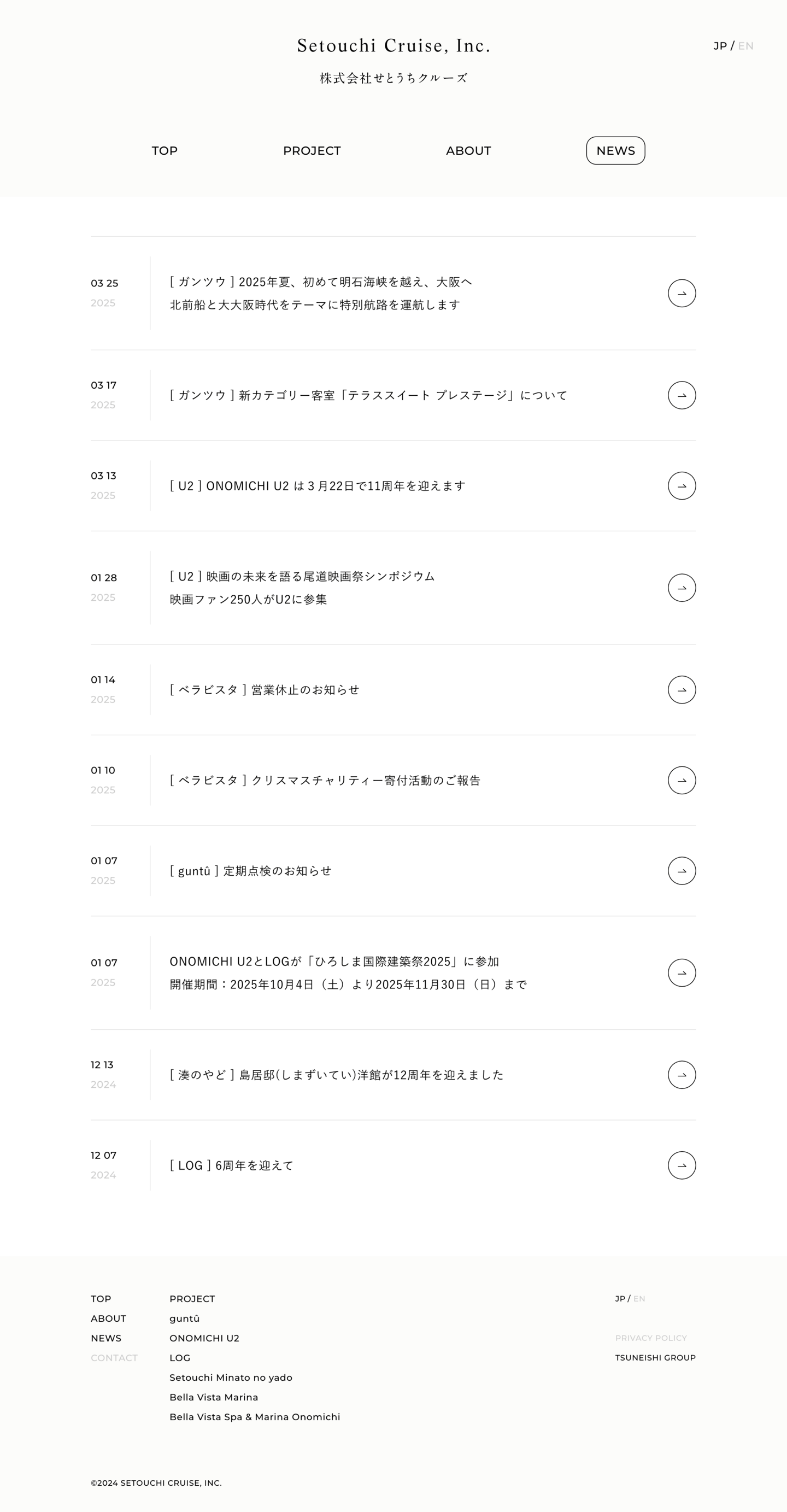The image size is (787, 1512).
Task: Open the PROJECT tab in the main navigation
Action: click(x=312, y=151)
